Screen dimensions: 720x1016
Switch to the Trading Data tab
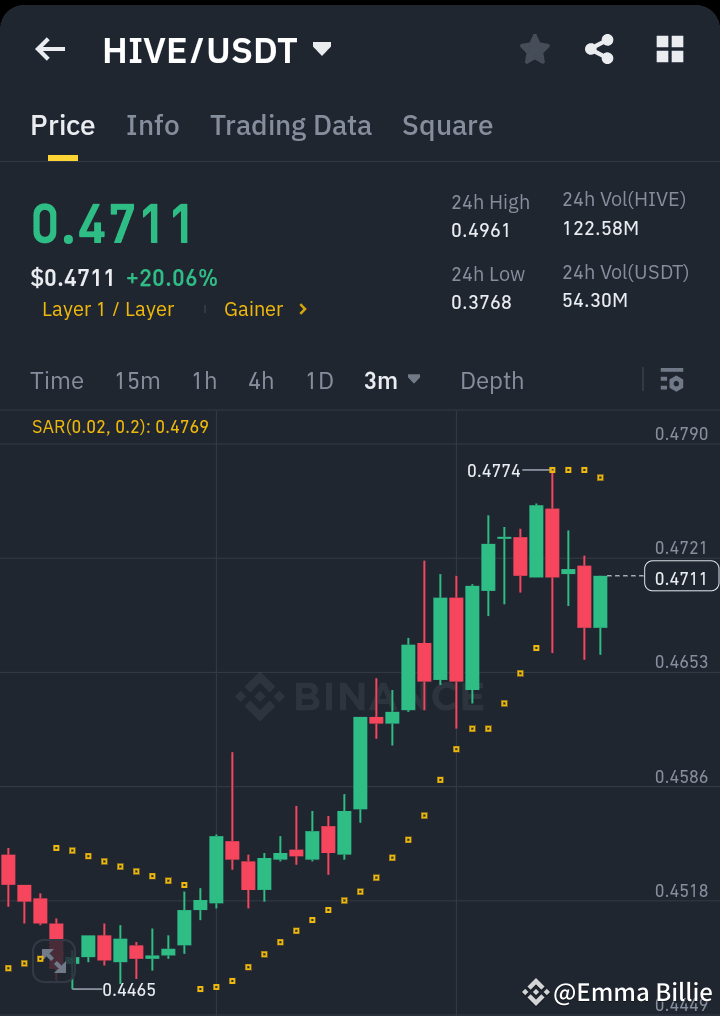(291, 125)
